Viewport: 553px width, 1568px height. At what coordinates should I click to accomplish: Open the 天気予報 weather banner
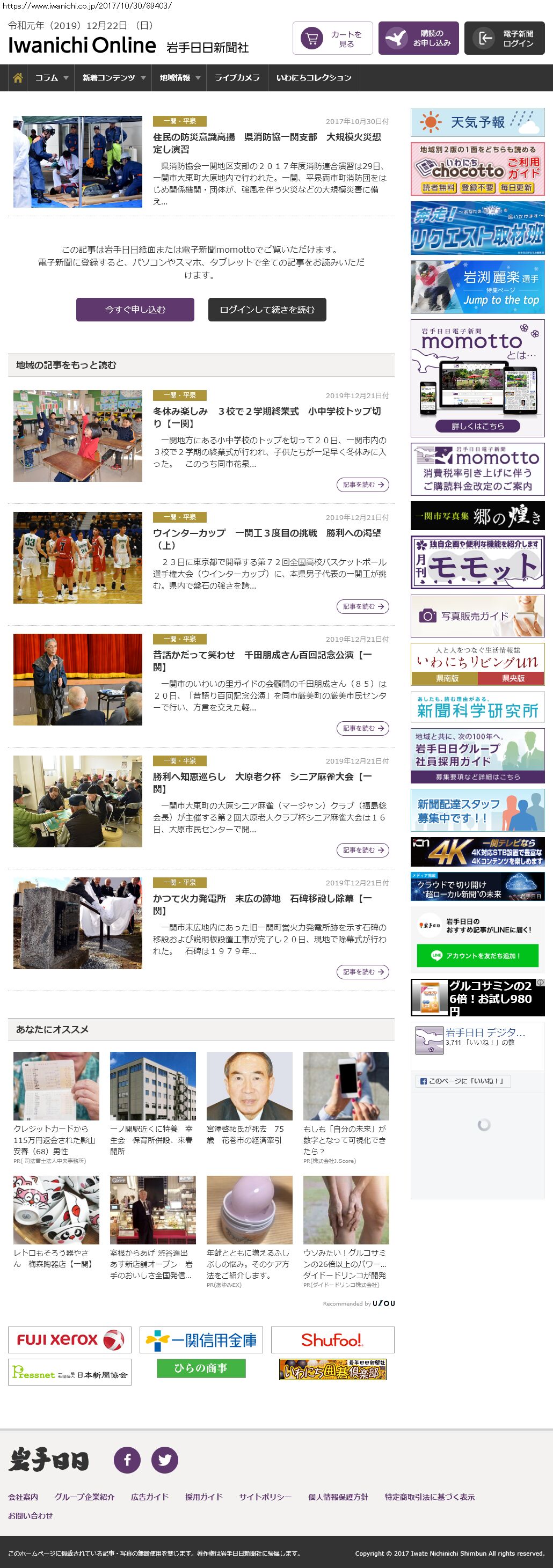477,122
